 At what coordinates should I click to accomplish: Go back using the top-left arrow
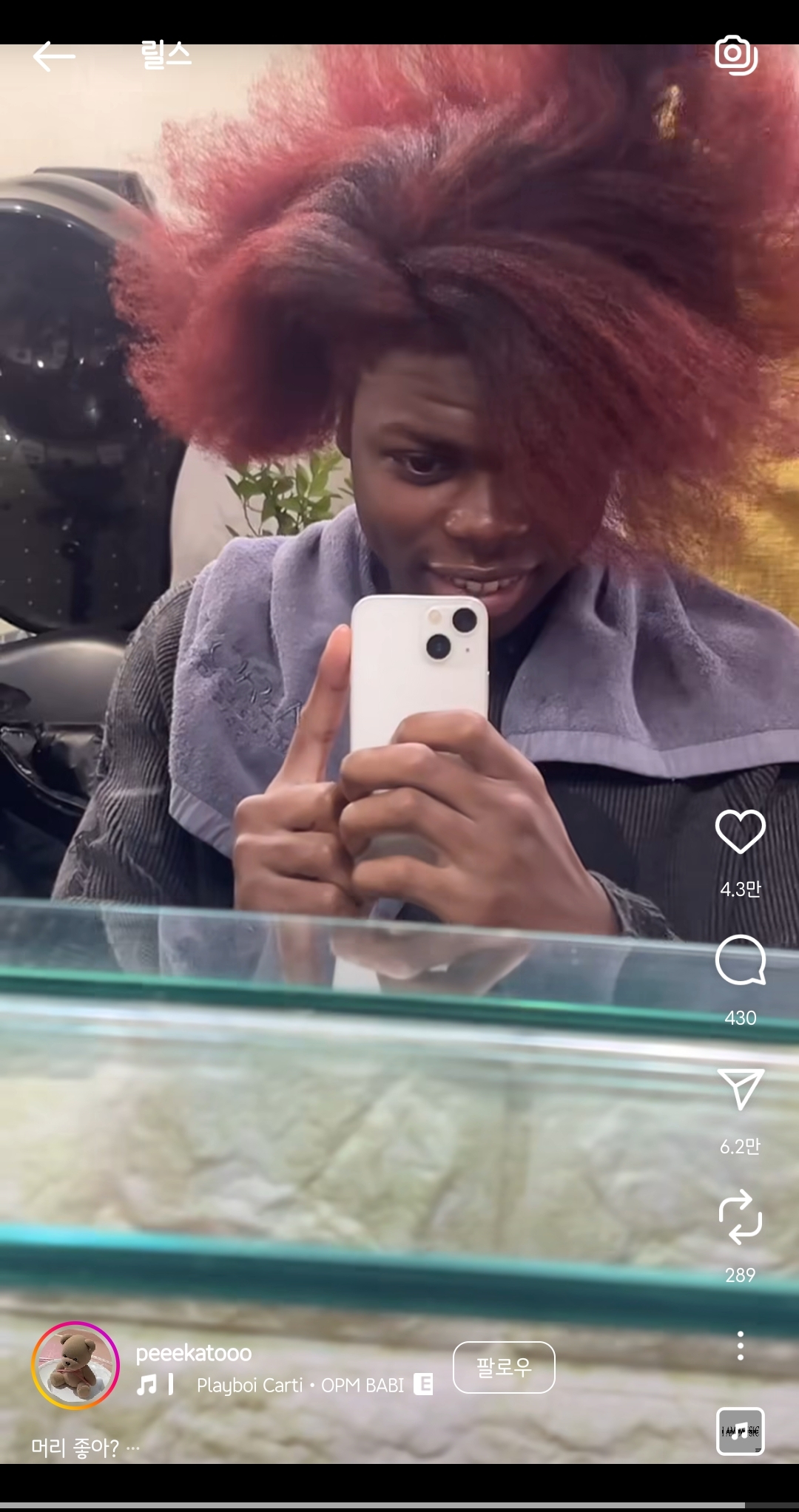(54, 56)
